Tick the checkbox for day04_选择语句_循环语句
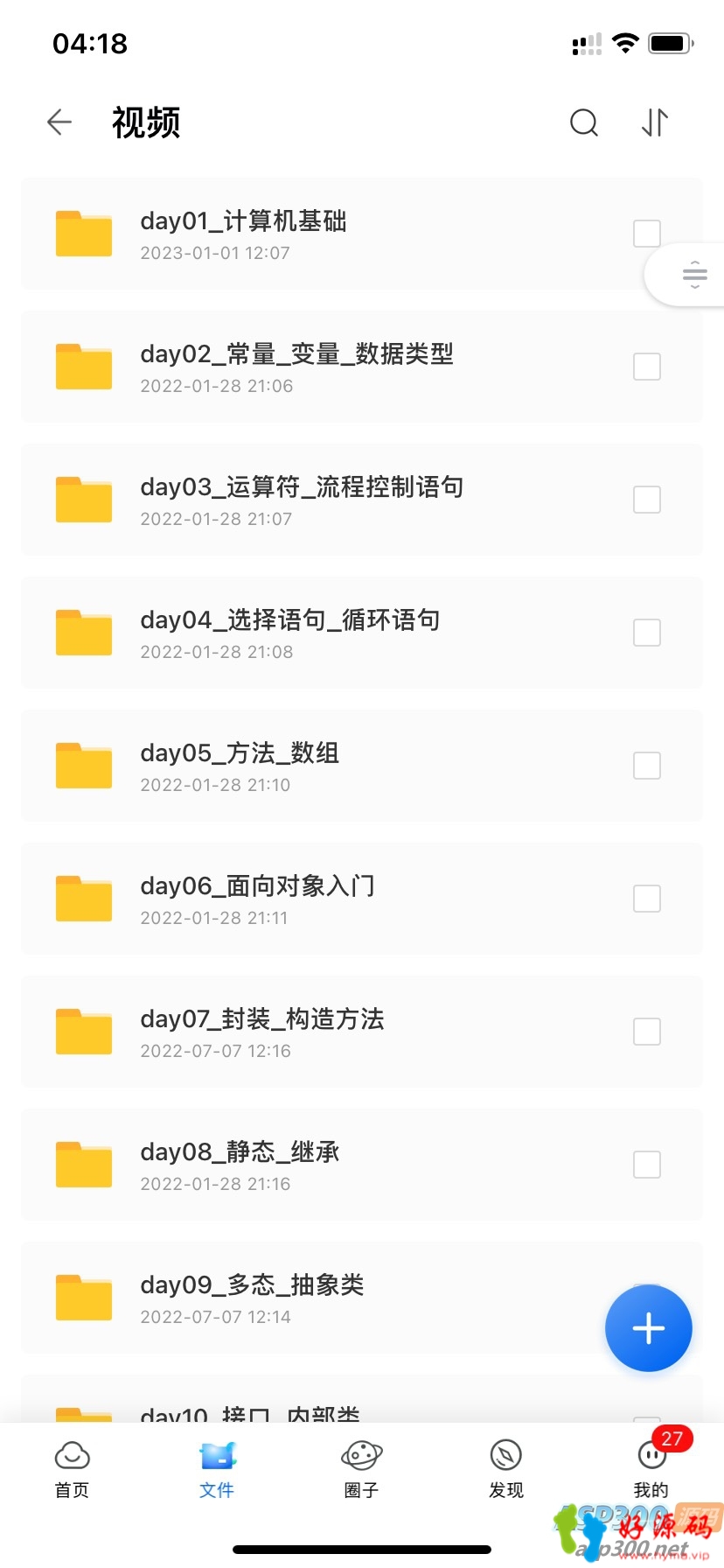Screen dimensions: 724x1568 647,633
